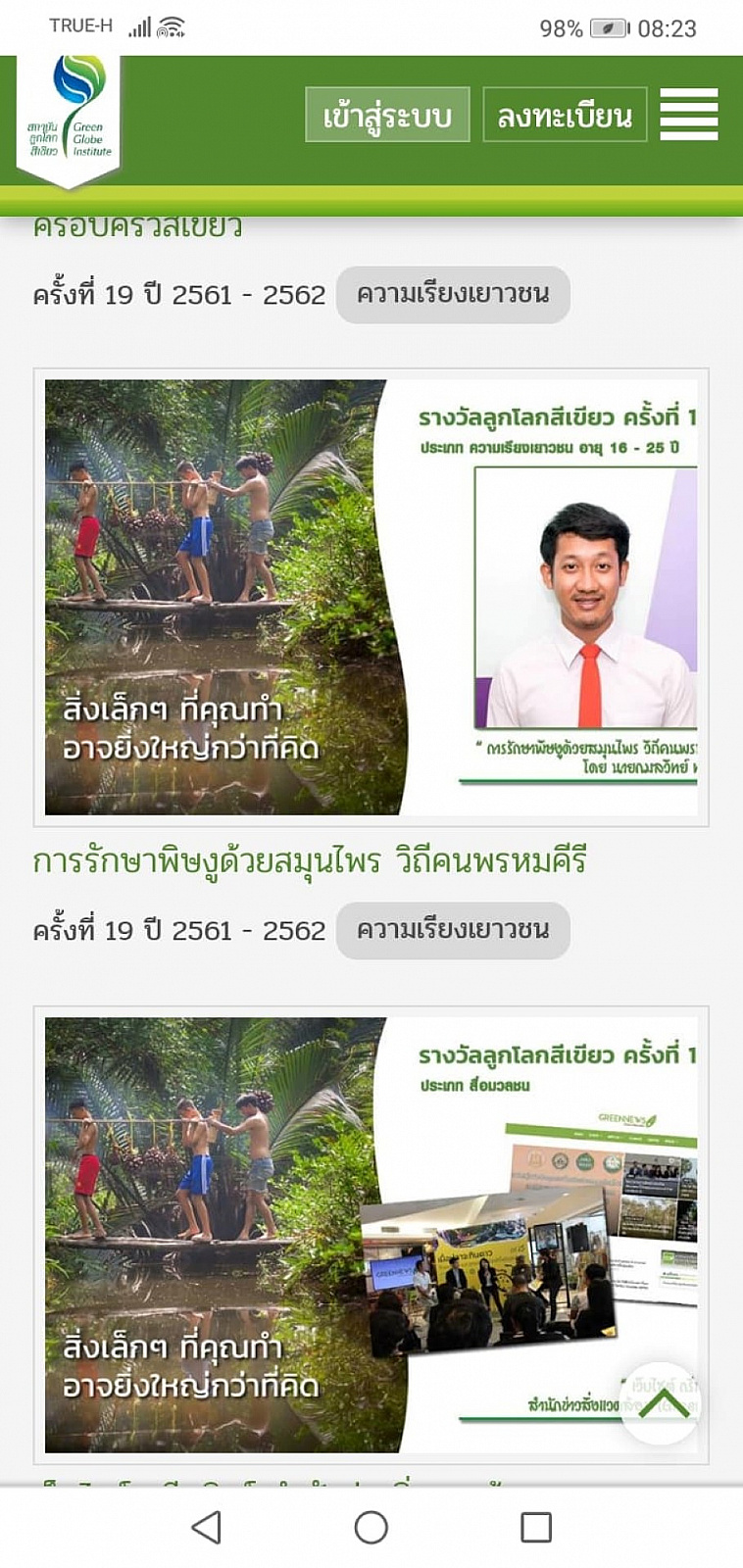Tap the scroll-to-top arrow button
The width and height of the screenshot is (743, 1568).
tap(663, 1403)
